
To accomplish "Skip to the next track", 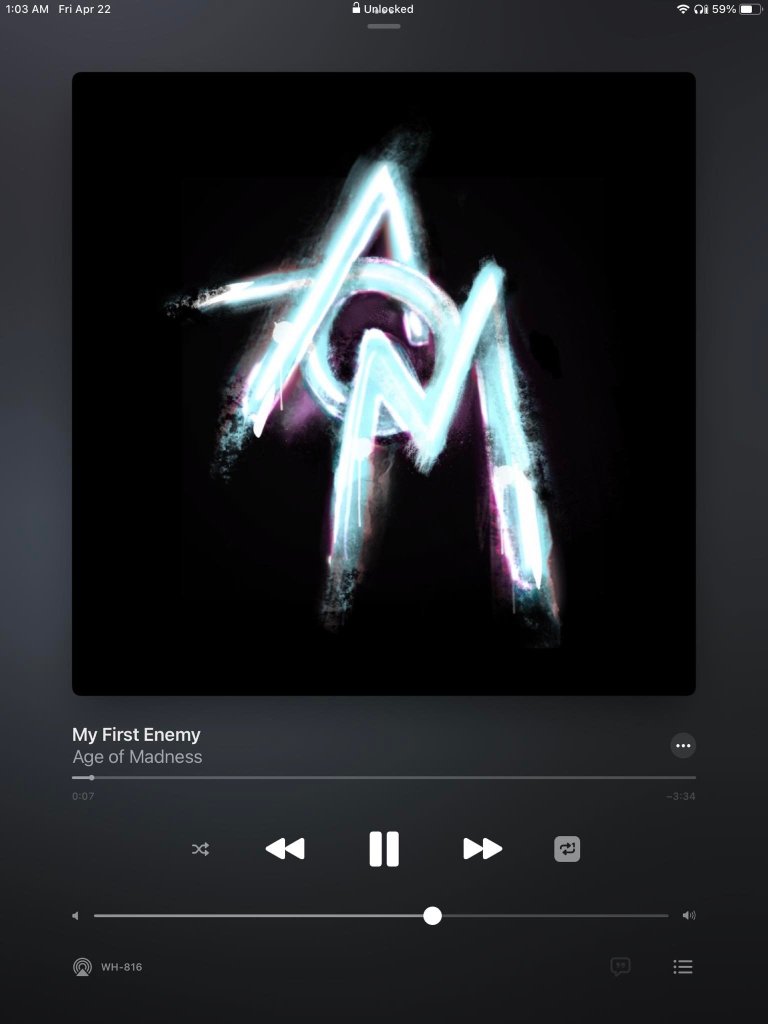I will click(482, 849).
